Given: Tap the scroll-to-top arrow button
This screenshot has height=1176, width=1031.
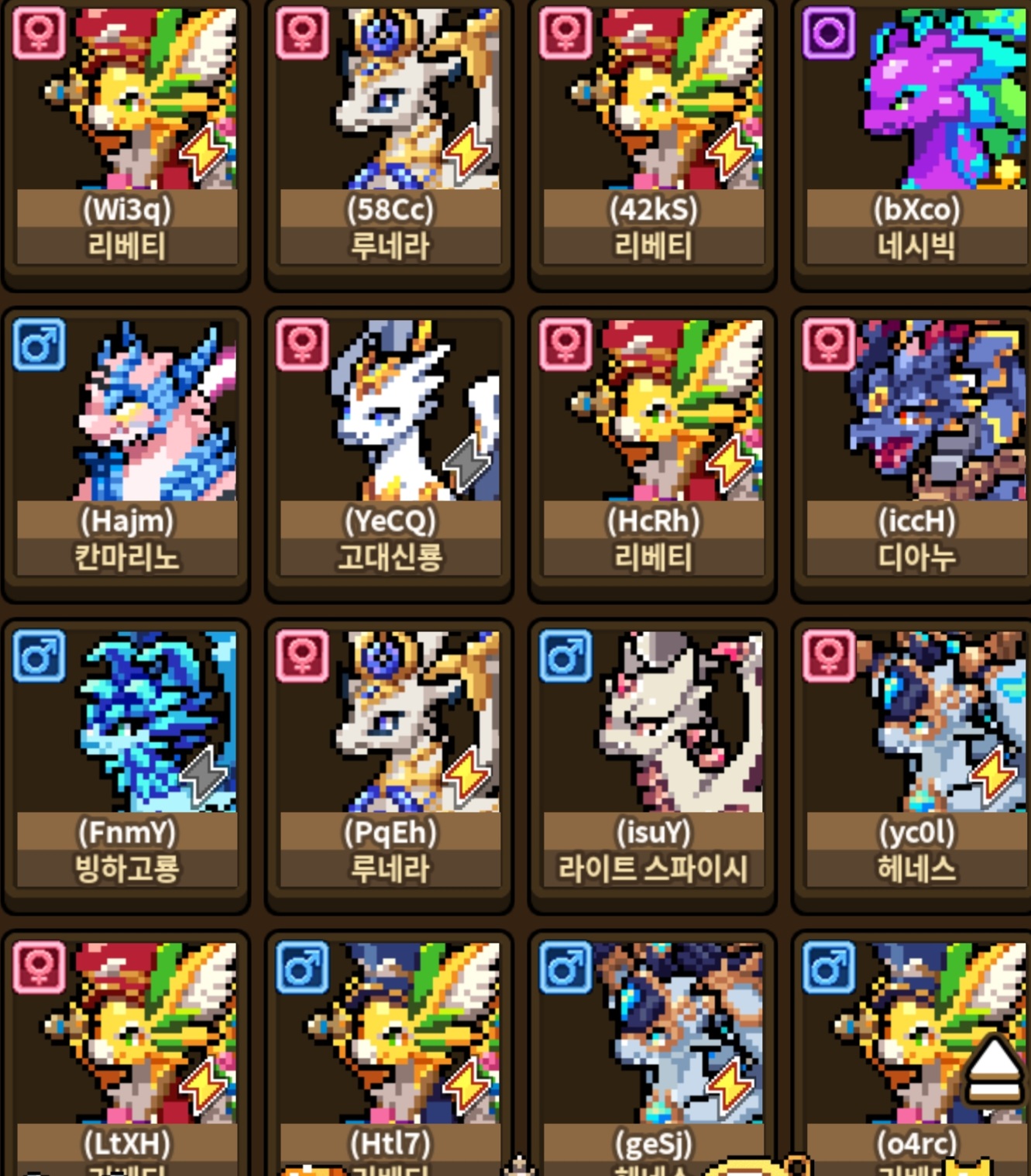Looking at the screenshot, I should 995,1071.
